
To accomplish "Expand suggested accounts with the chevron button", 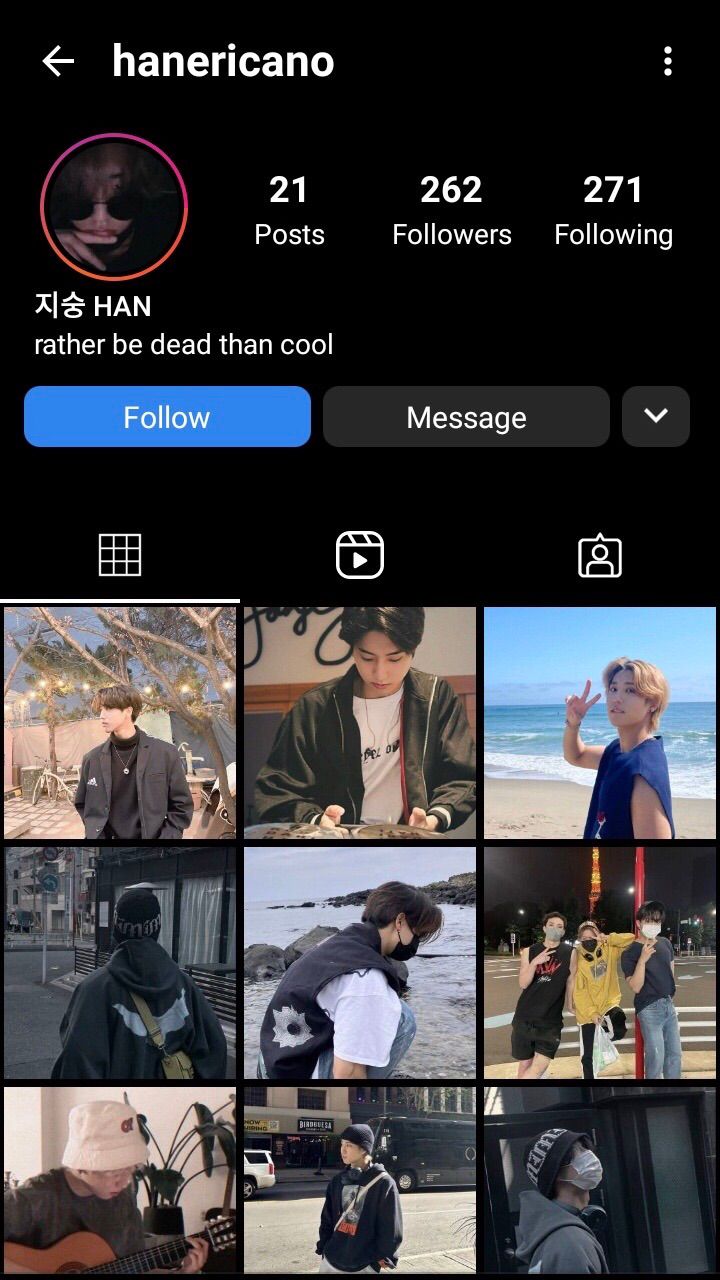I will click(655, 416).
